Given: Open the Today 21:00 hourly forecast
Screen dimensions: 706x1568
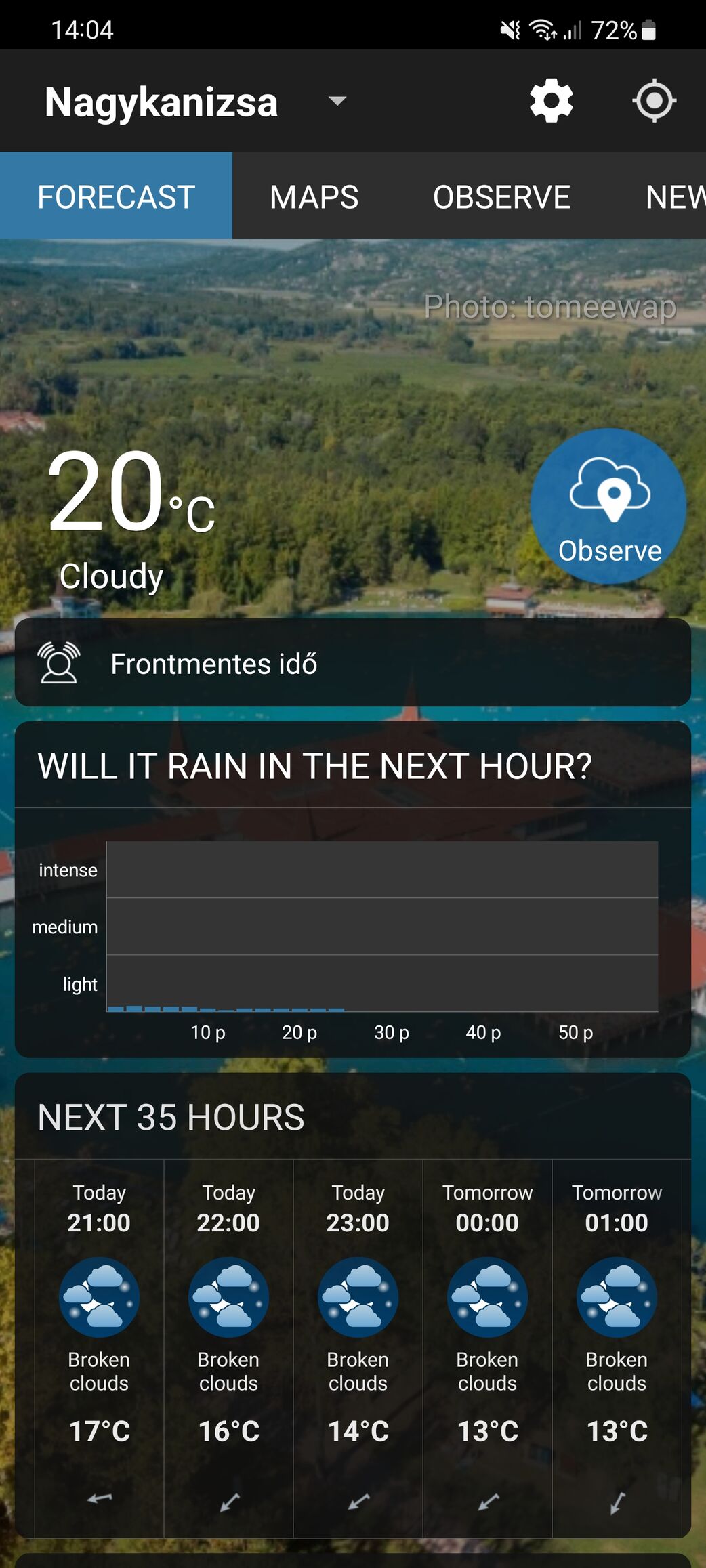Looking at the screenshot, I should [100, 1347].
